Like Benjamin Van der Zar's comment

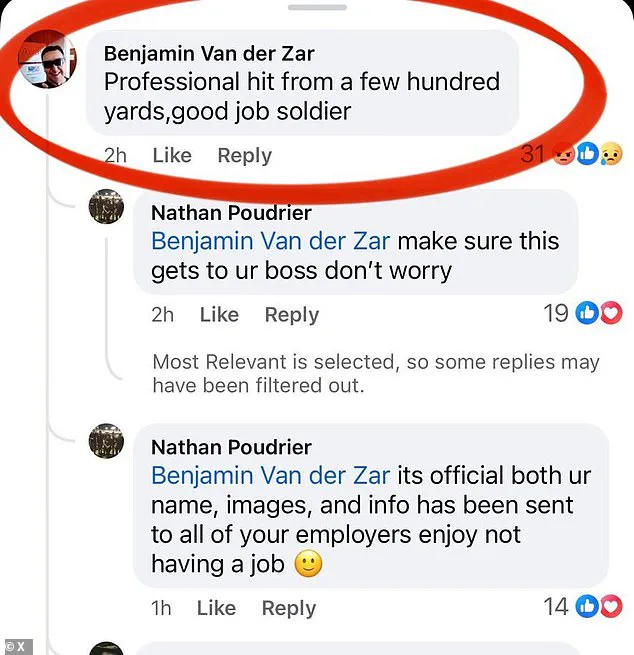click(171, 155)
